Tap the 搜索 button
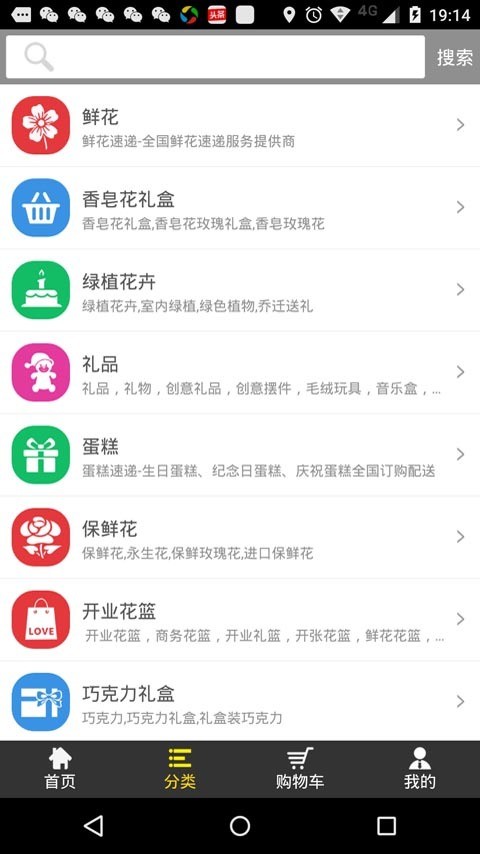This screenshot has width=480, height=854. click(454, 57)
